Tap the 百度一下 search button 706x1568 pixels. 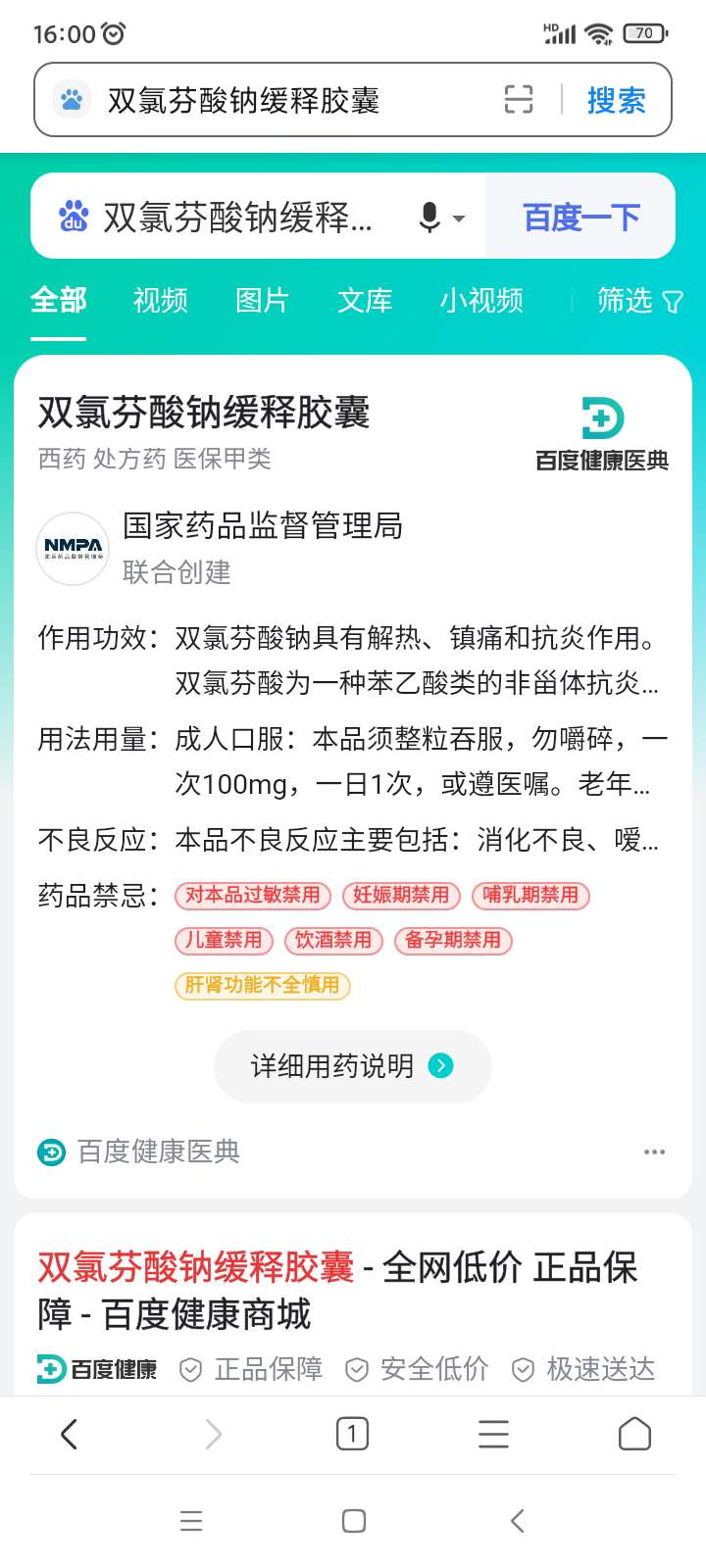pos(580,217)
